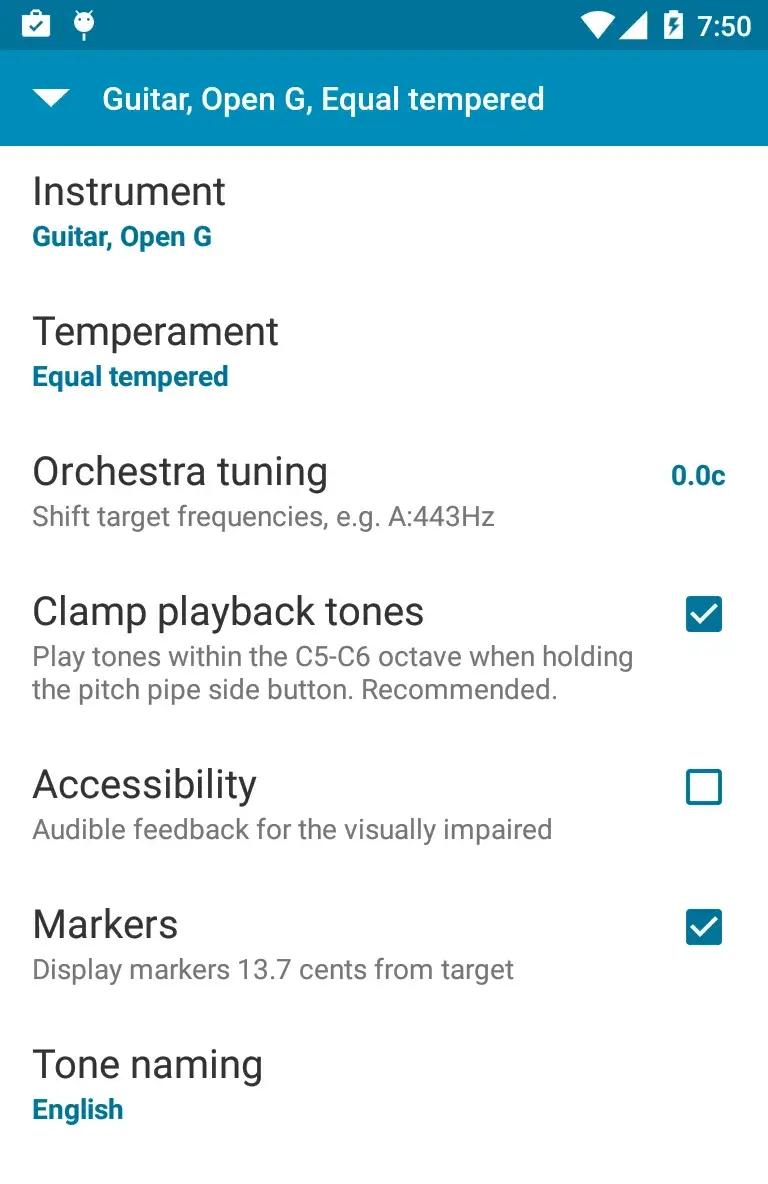Tap the clock in the status bar
Image resolution: width=768 pixels, height=1184 pixels.
coord(724,25)
